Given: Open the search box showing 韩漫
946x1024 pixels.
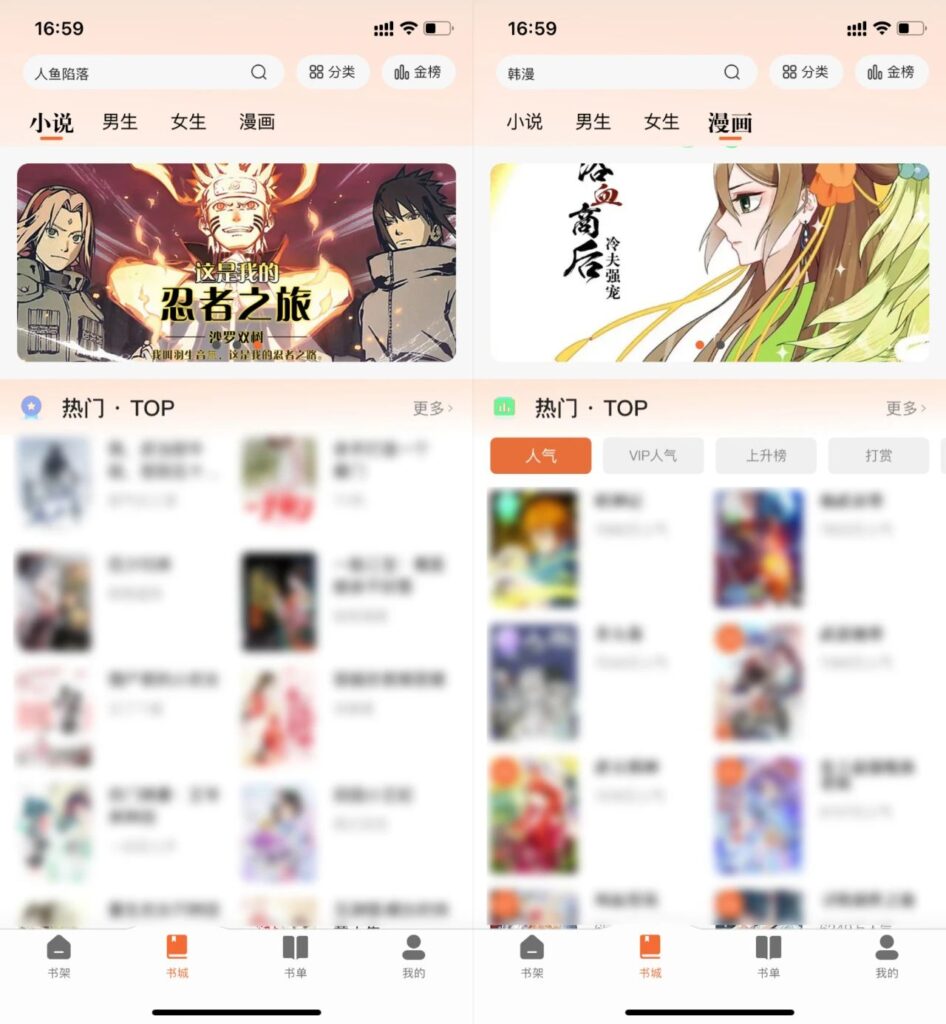Looking at the screenshot, I should pos(612,73).
